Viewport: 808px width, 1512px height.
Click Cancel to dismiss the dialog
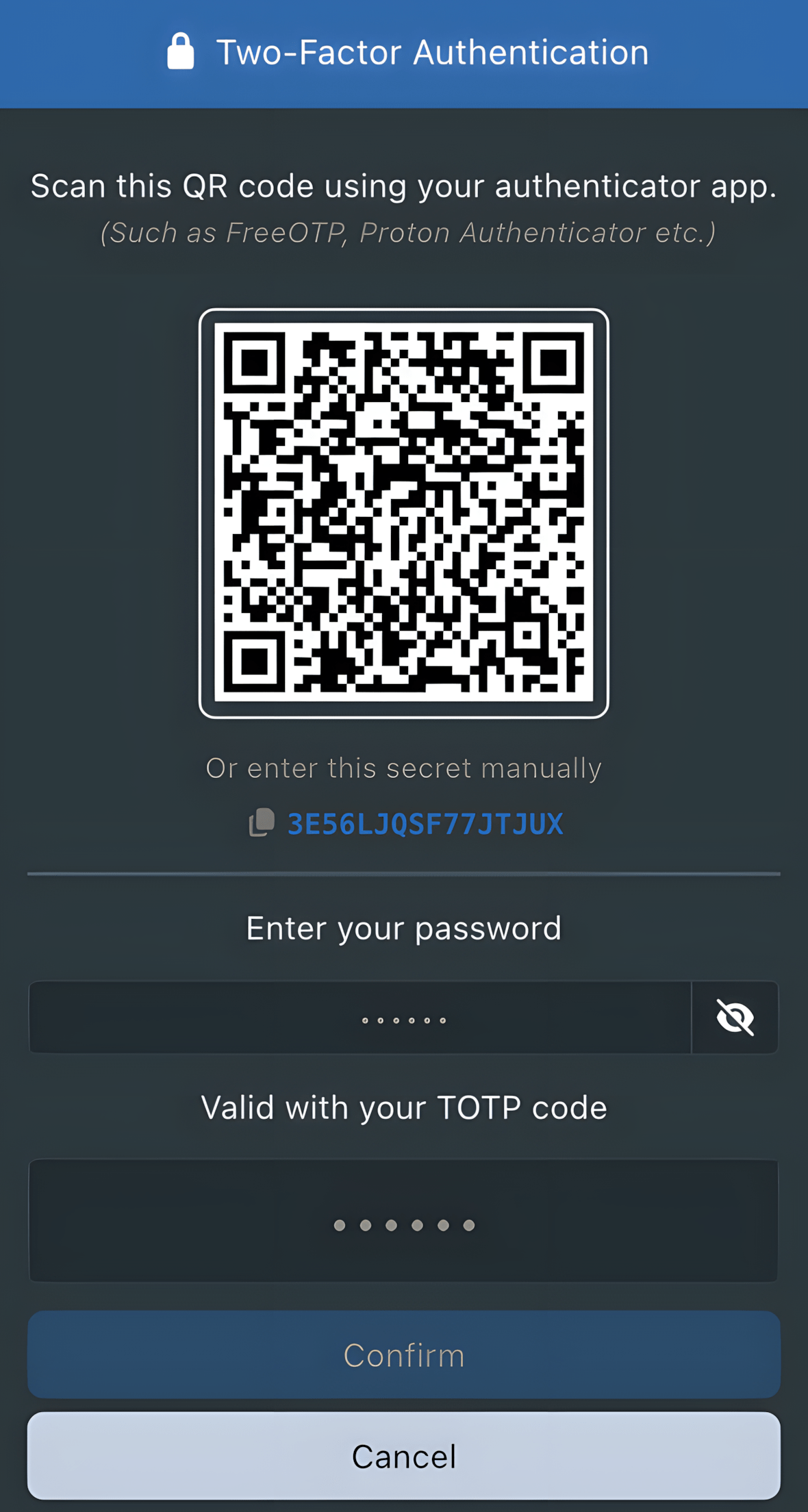[x=404, y=1456]
